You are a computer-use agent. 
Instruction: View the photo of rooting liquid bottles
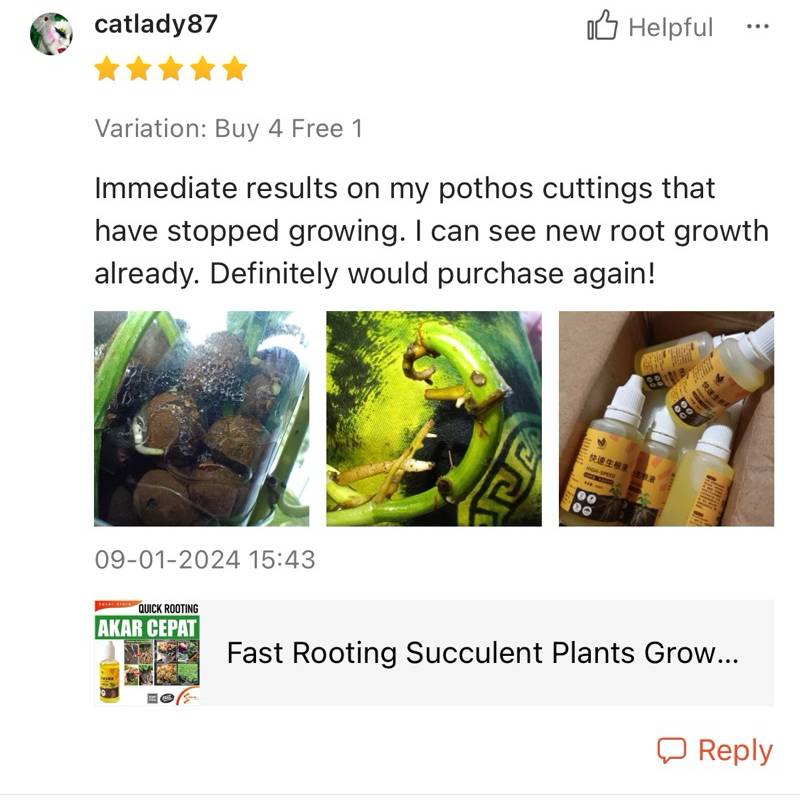tap(666, 418)
